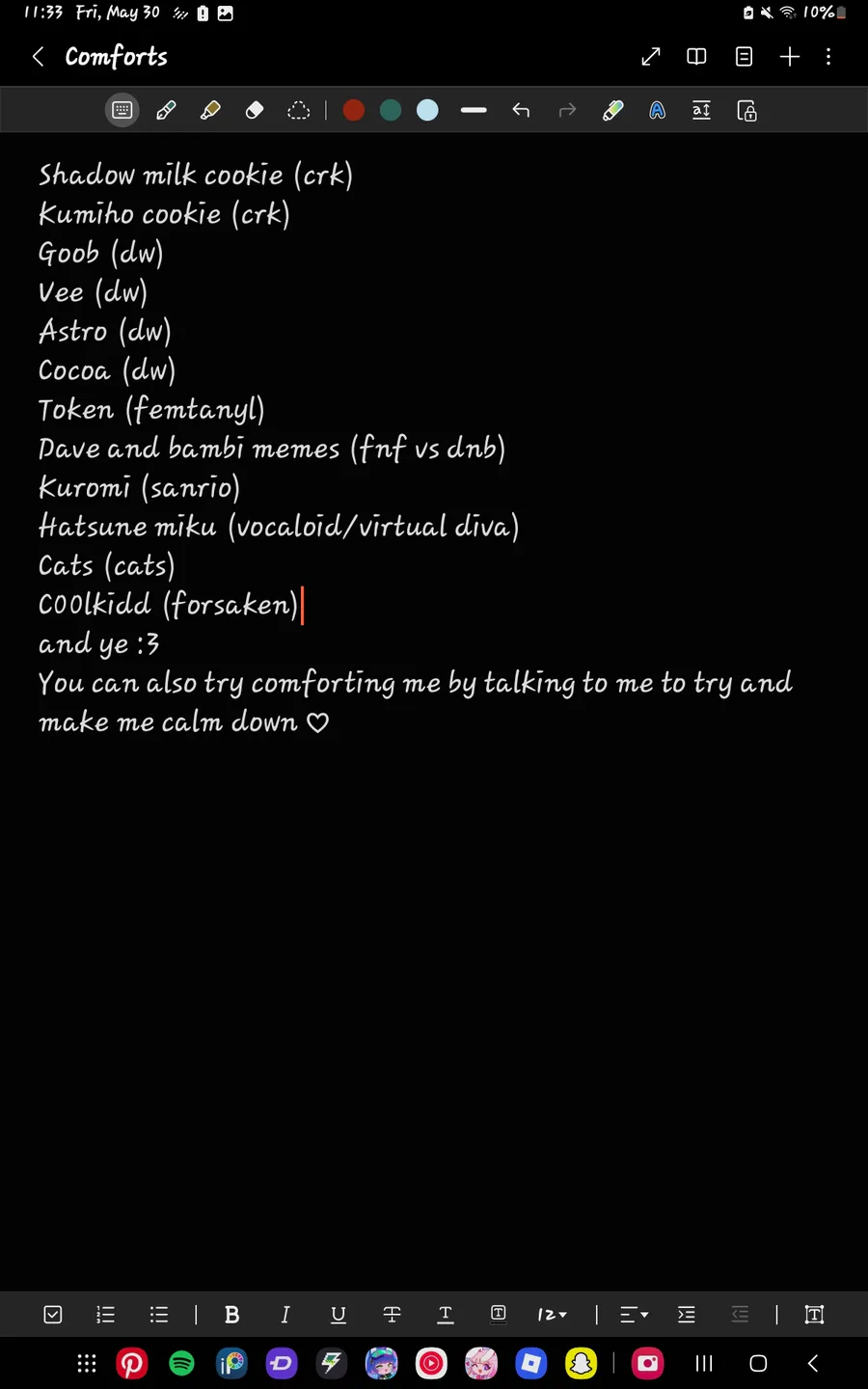Insert a checkbox list
Viewport: 868px width, 1389px height.
(x=53, y=1315)
